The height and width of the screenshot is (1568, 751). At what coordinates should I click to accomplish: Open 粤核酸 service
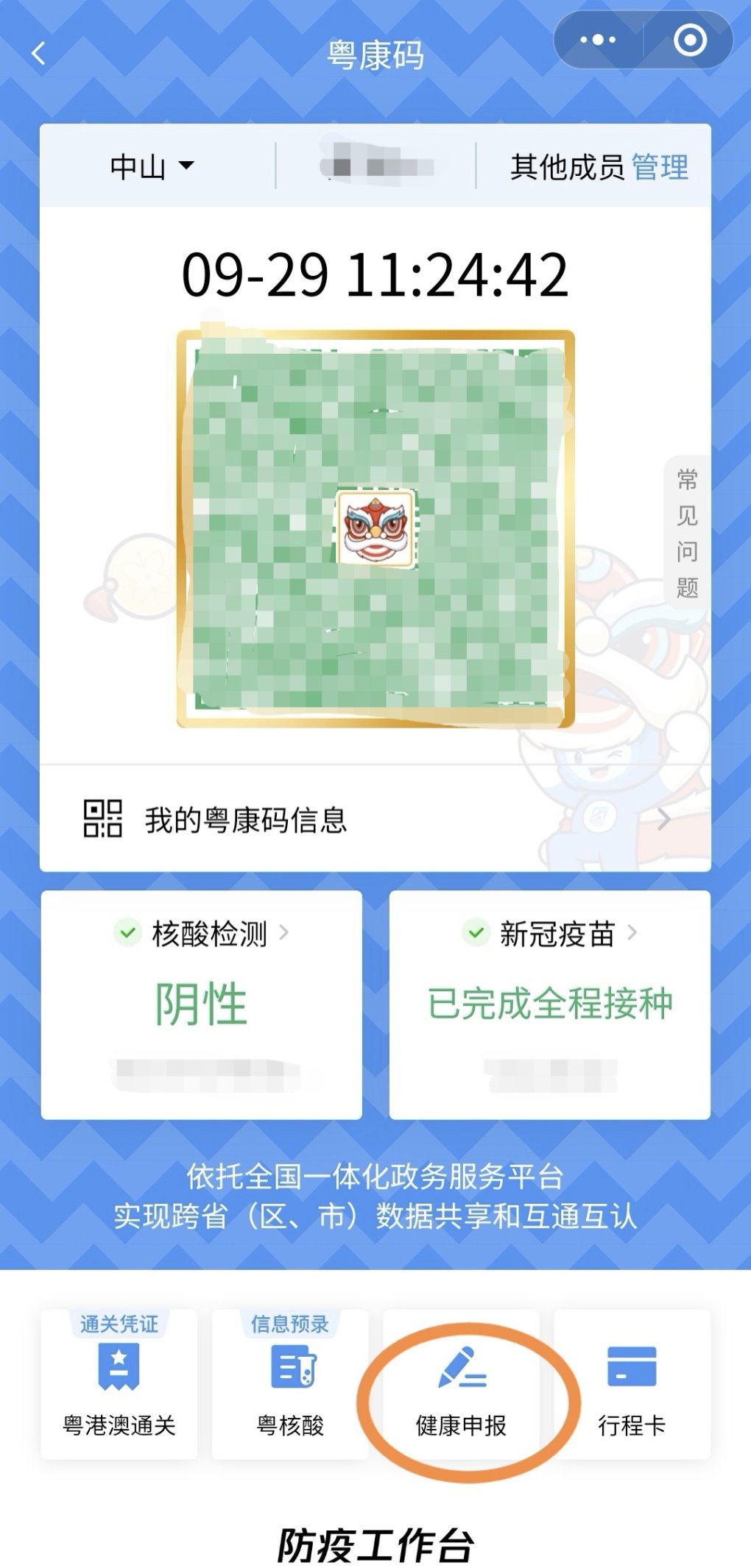[290, 1385]
